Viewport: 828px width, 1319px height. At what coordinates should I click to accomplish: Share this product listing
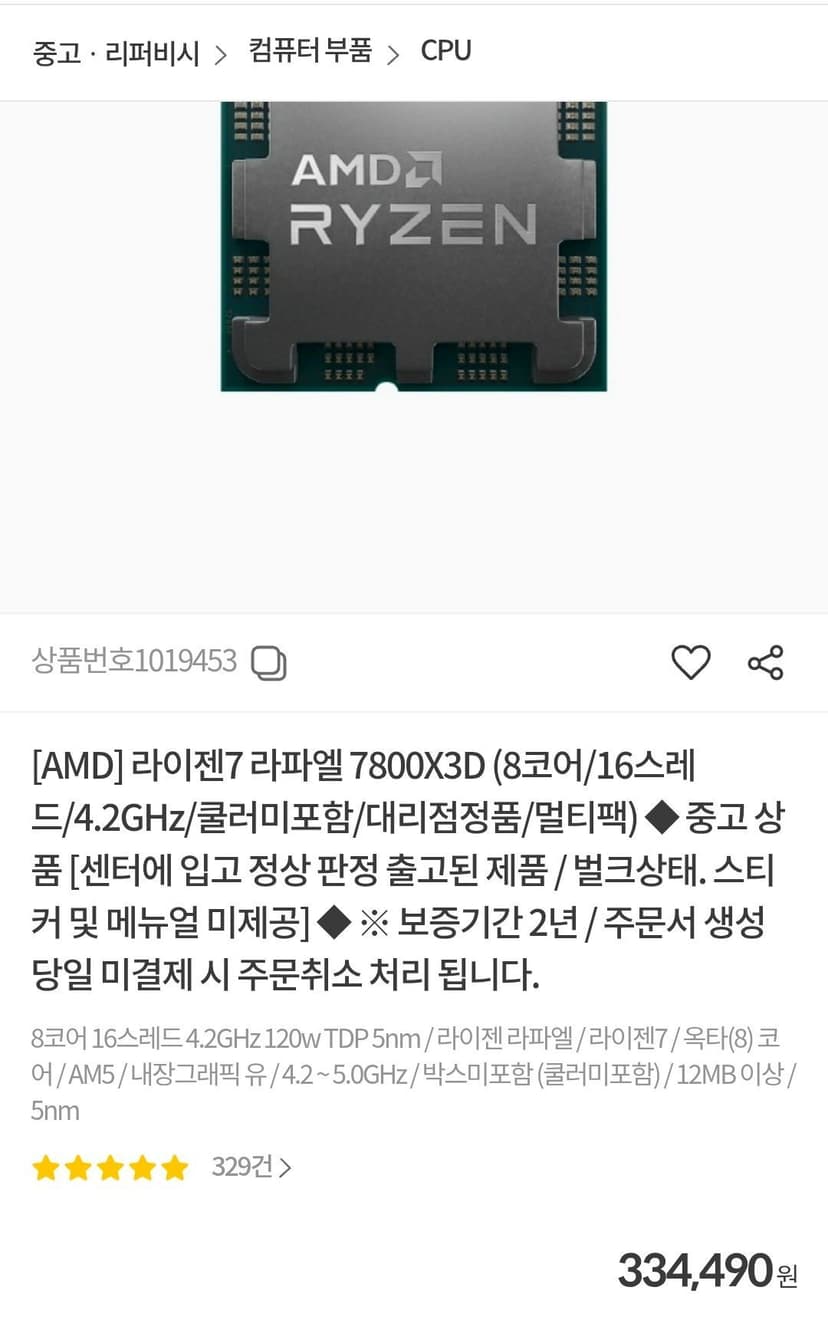pos(766,663)
